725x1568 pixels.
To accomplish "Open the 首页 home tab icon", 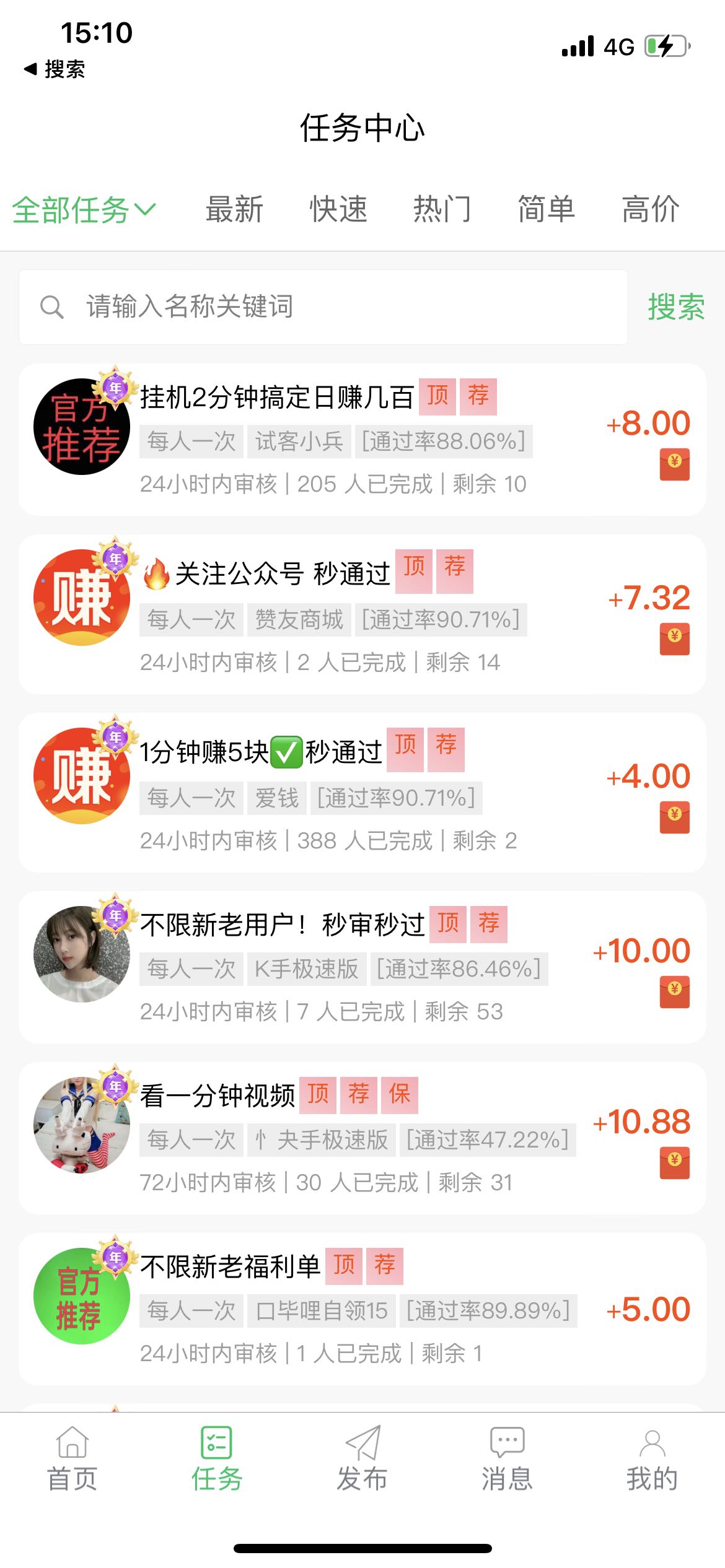I will coord(71,1445).
